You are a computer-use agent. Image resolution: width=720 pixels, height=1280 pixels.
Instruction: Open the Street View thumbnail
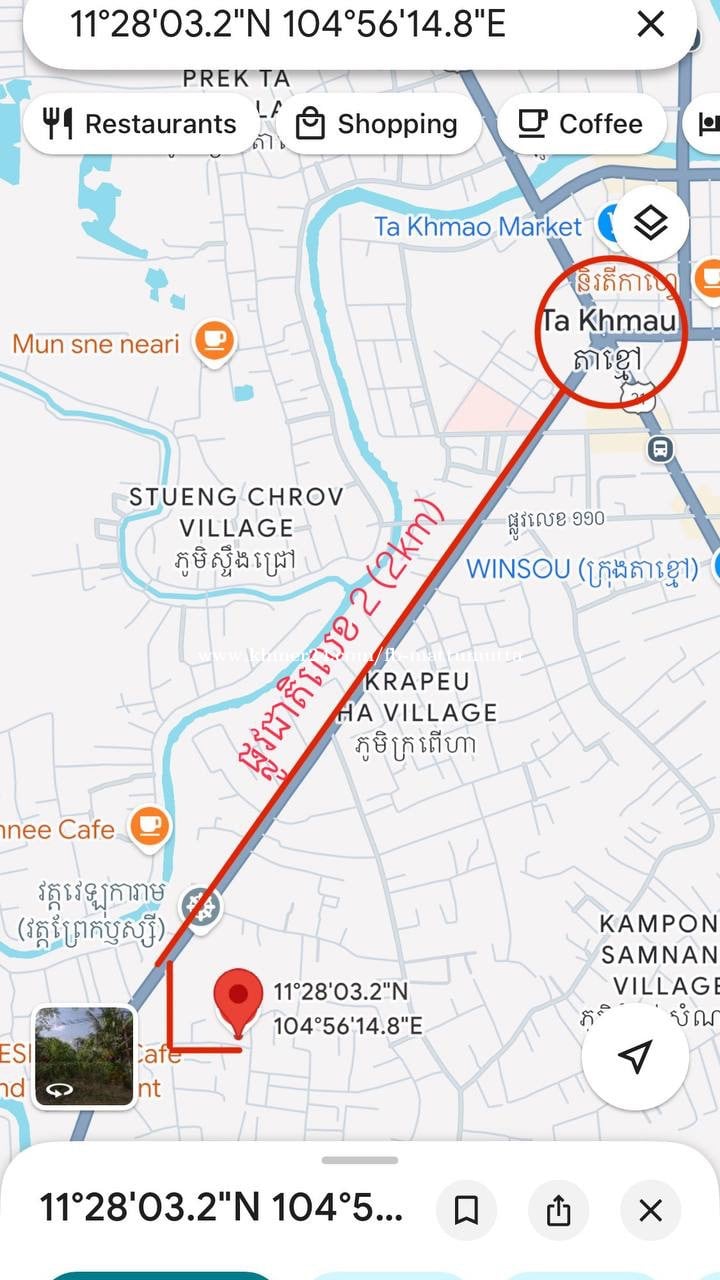pyautogui.click(x=84, y=1056)
